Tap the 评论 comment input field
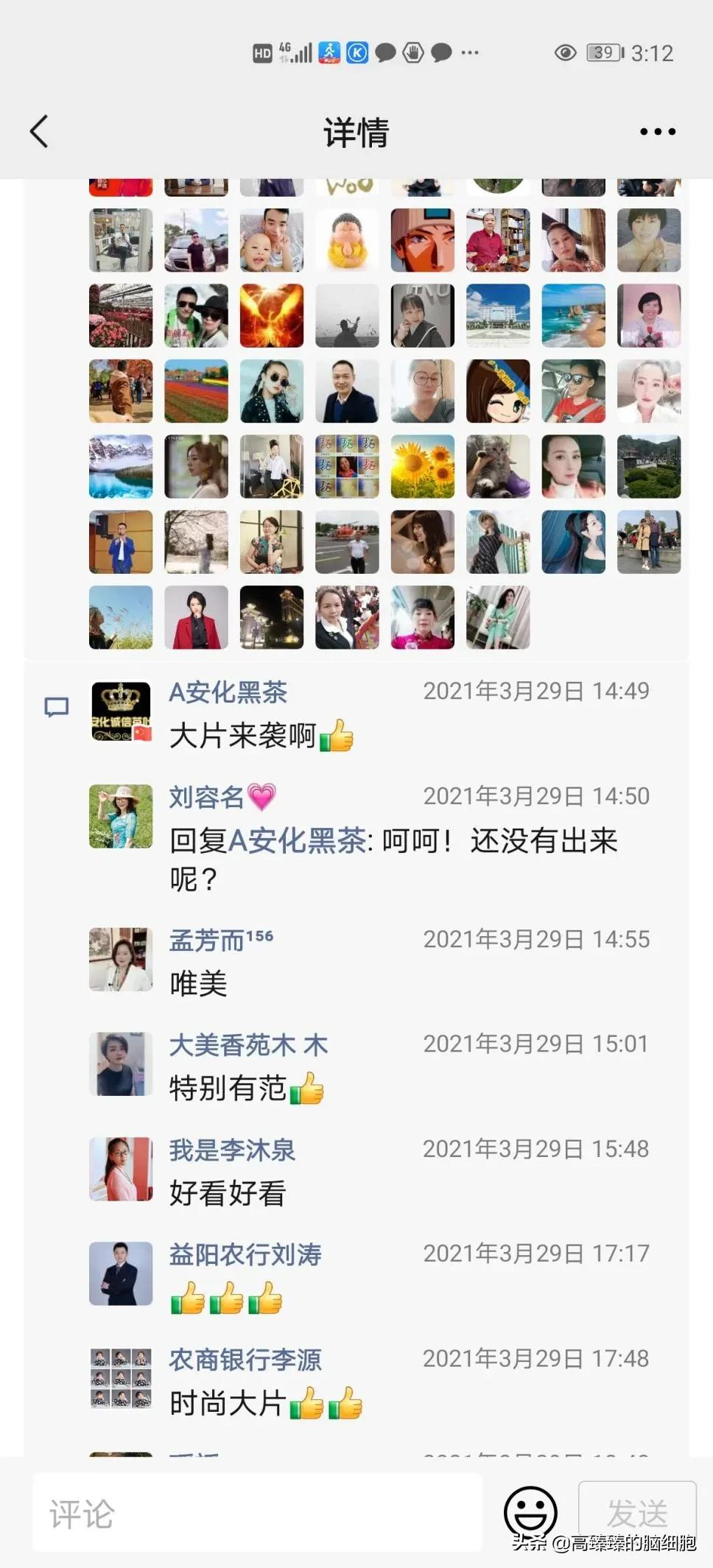This screenshot has height=1568, width=713. [x=257, y=1513]
